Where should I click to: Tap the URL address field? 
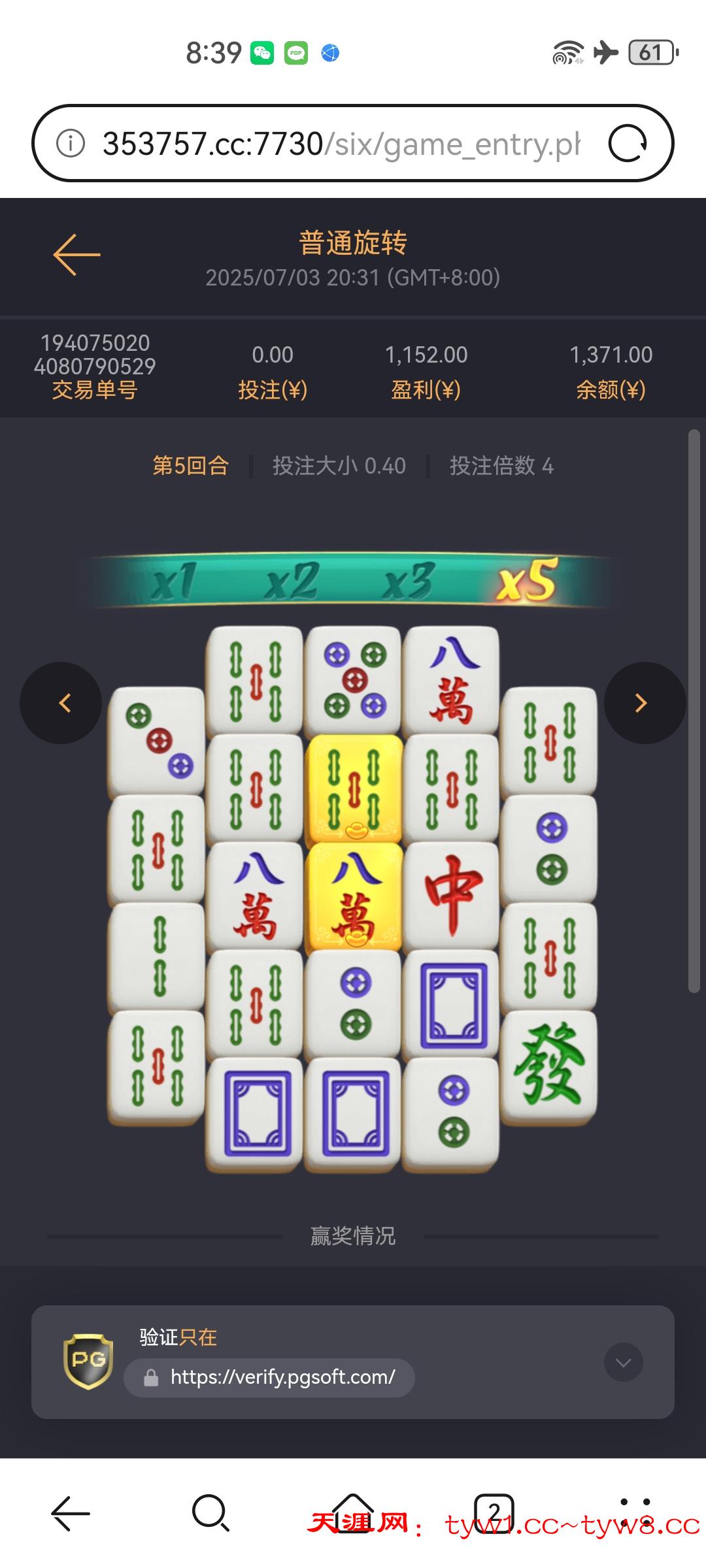(x=340, y=144)
